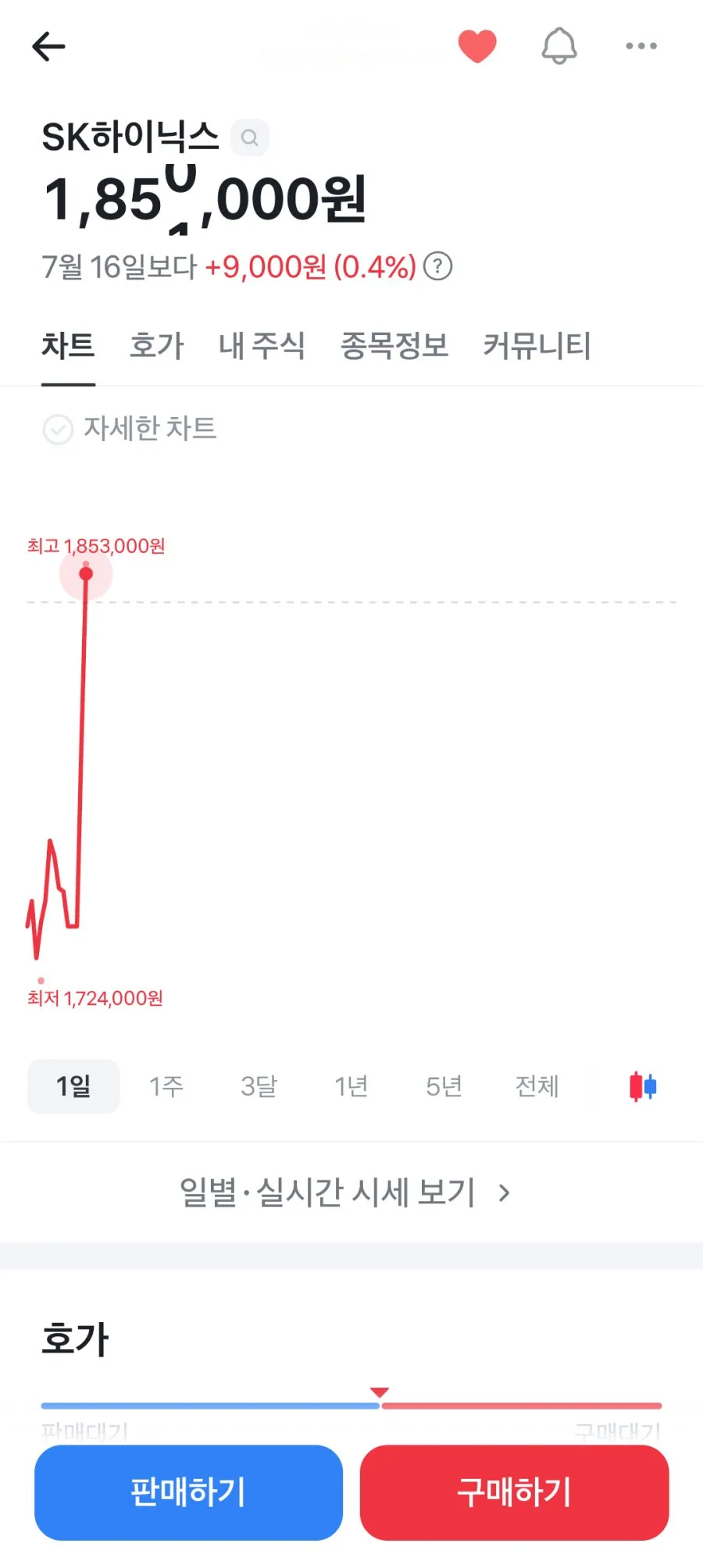Switch to the 호가 tab
The width and height of the screenshot is (703, 1568).
point(156,345)
